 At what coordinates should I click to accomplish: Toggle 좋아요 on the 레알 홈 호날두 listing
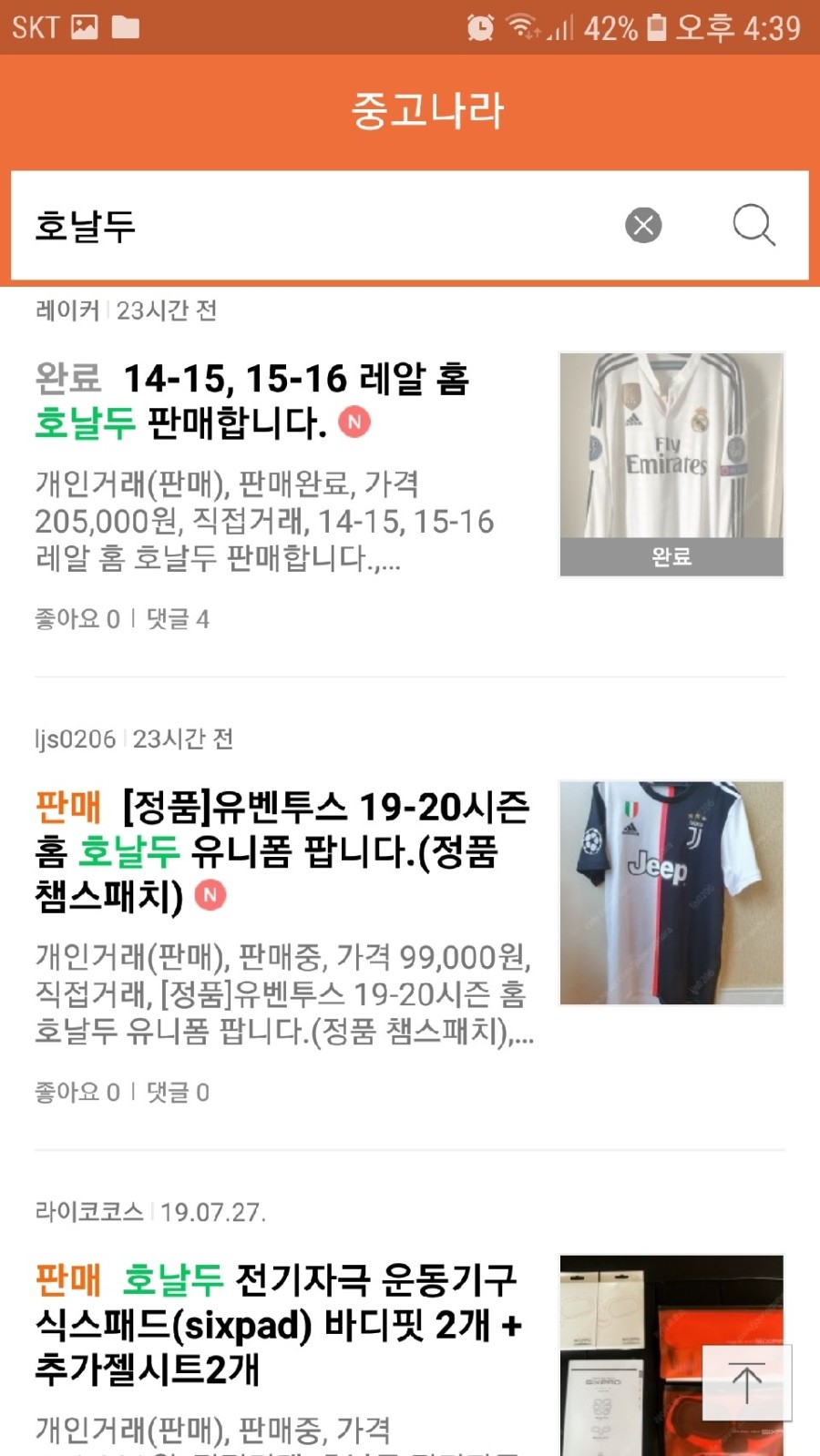point(73,619)
